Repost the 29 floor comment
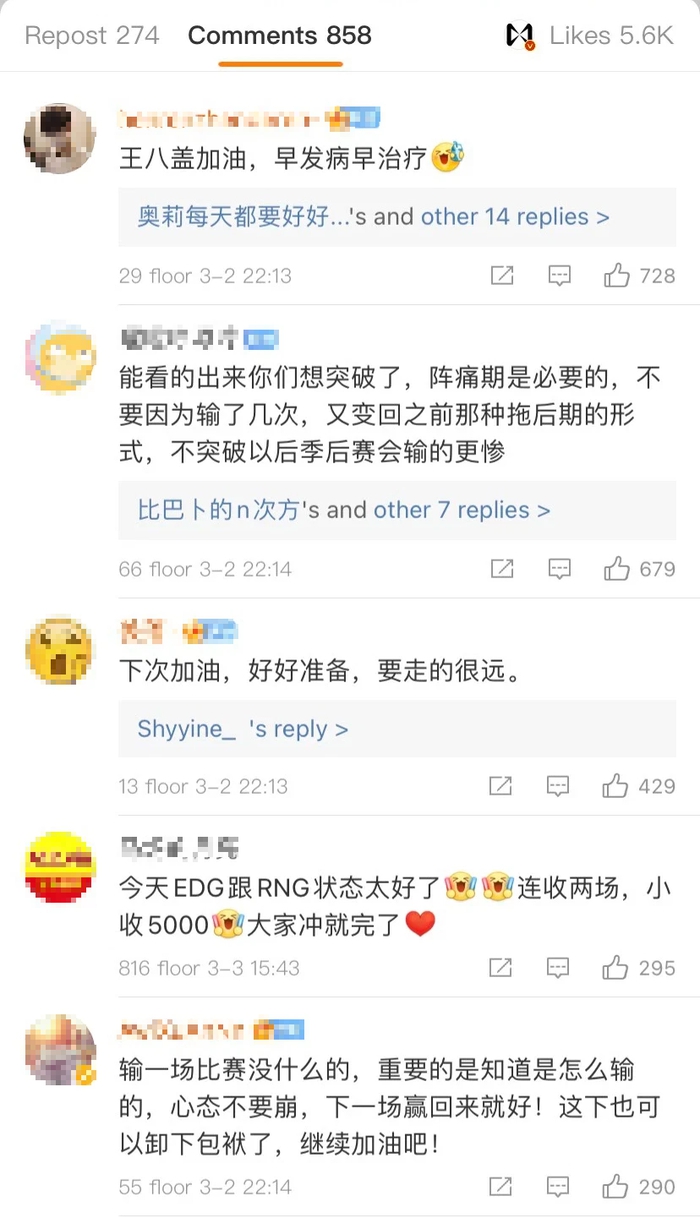The image size is (700, 1218). pyautogui.click(x=502, y=276)
